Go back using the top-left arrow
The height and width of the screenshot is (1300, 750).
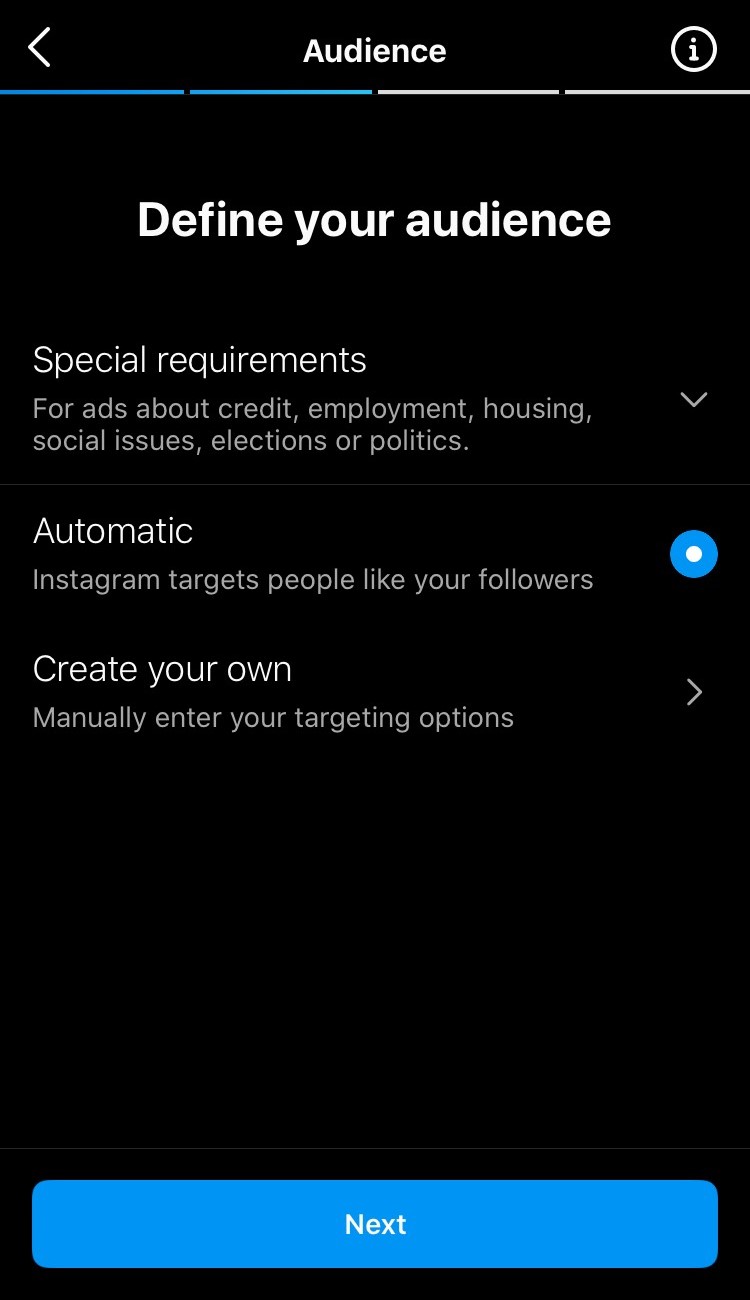[x=40, y=48]
